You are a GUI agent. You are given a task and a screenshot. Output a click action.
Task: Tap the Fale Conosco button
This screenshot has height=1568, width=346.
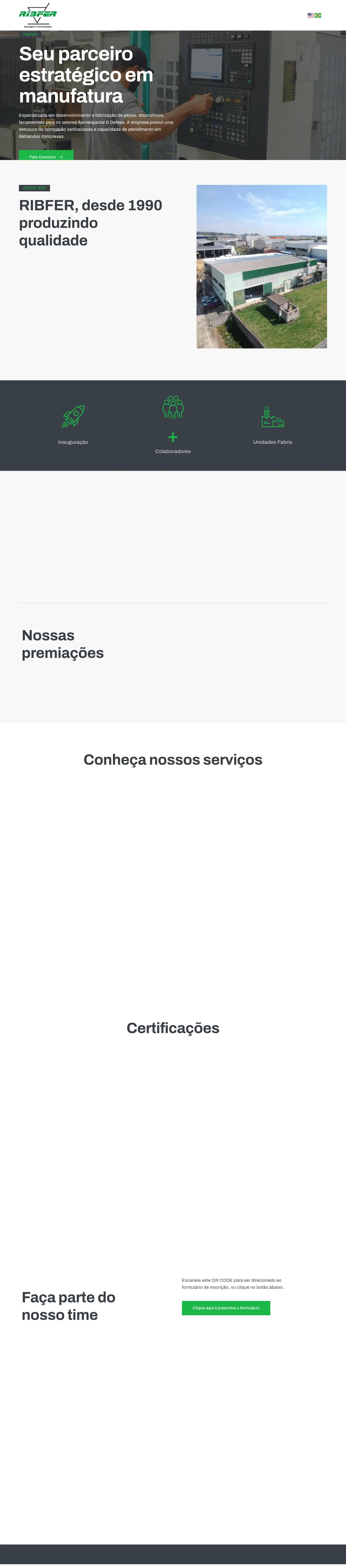tap(46, 157)
